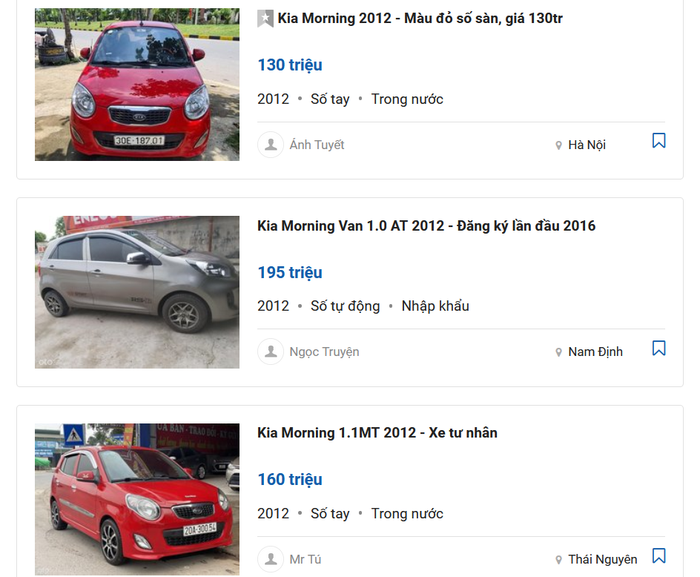Viewport: 700px width, 577px height.
Task: View photo of red Kia from Ánh Tuyết
Action: click(x=137, y=84)
